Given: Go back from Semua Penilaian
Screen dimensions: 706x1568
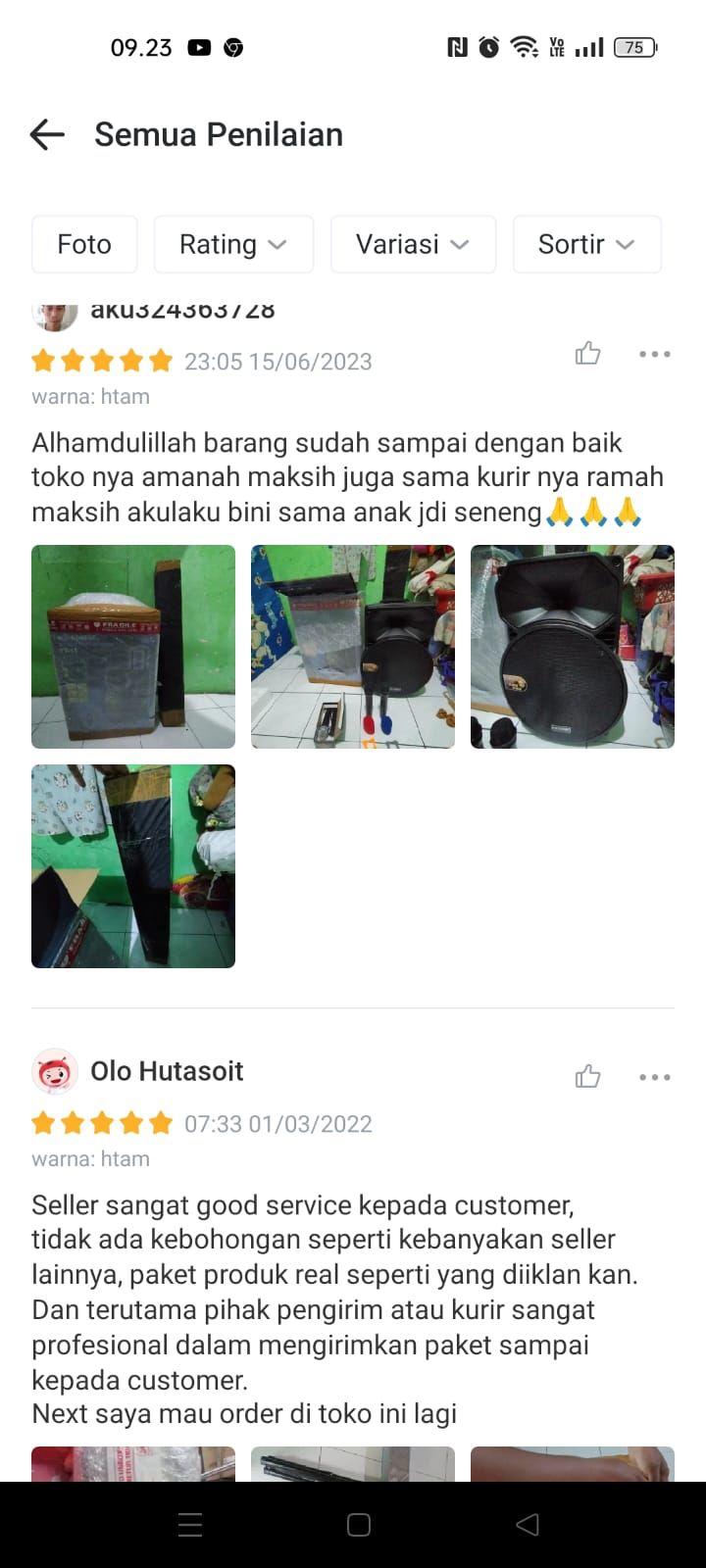Looking at the screenshot, I should tap(47, 134).
